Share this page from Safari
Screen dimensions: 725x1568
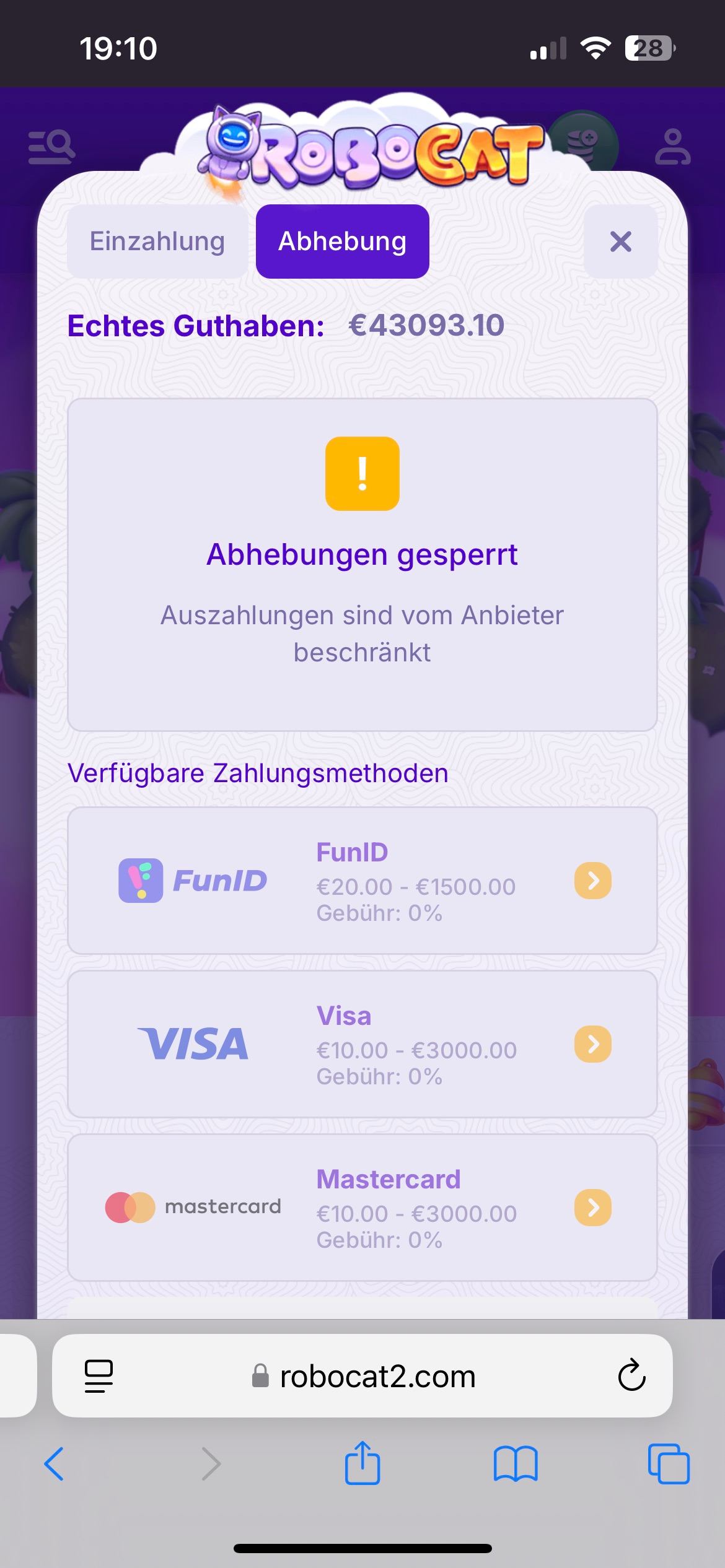pos(362,1463)
